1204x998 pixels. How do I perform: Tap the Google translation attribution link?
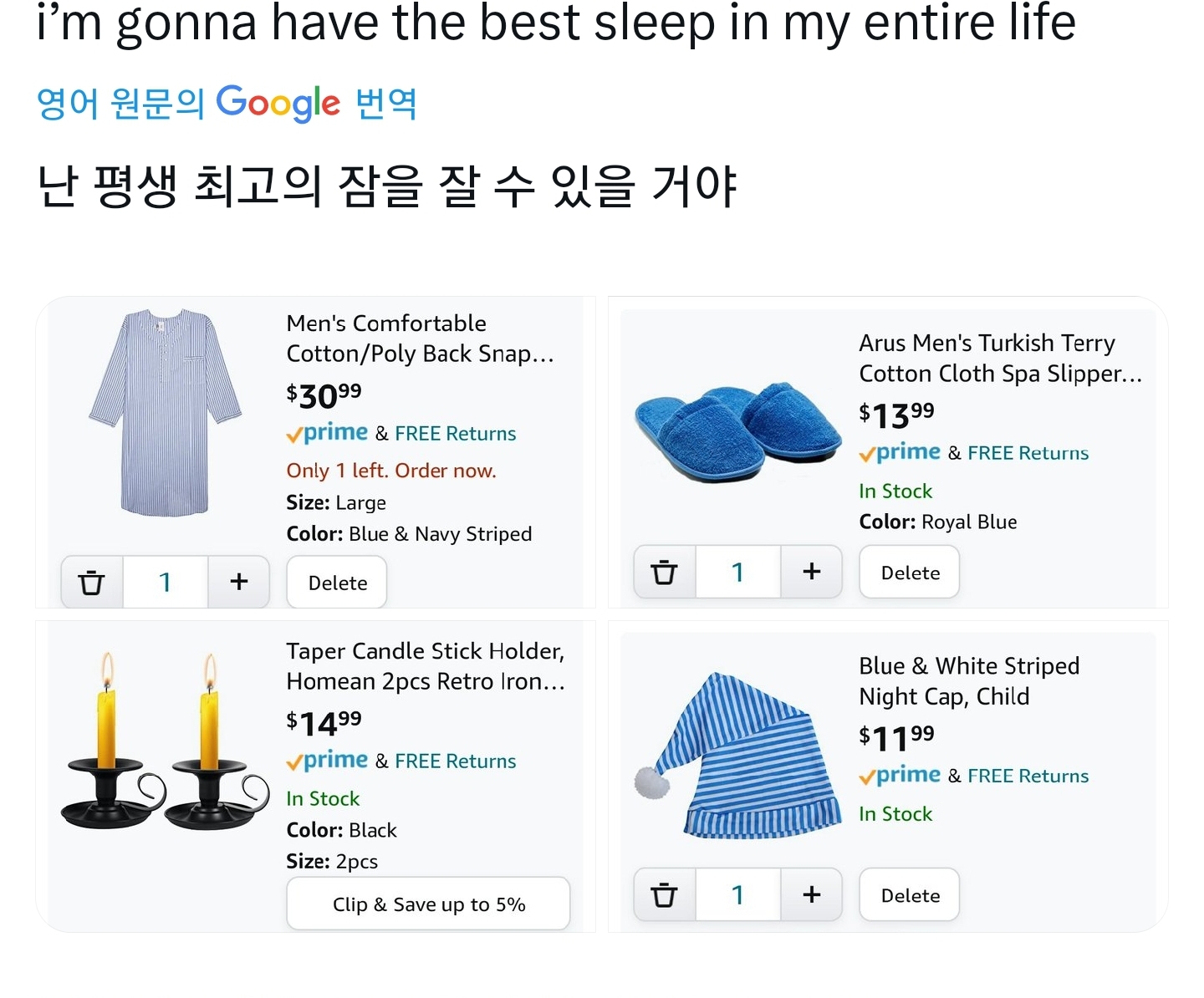[227, 103]
